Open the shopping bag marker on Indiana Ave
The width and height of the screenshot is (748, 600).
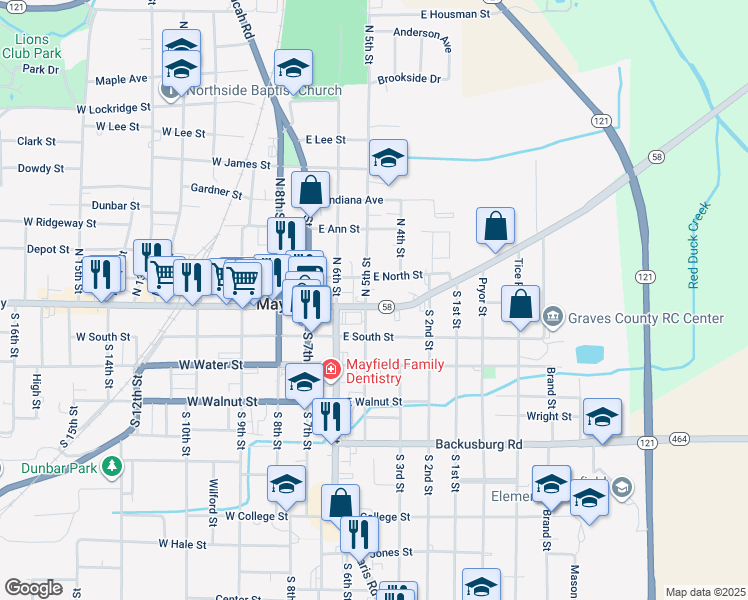pos(311,193)
